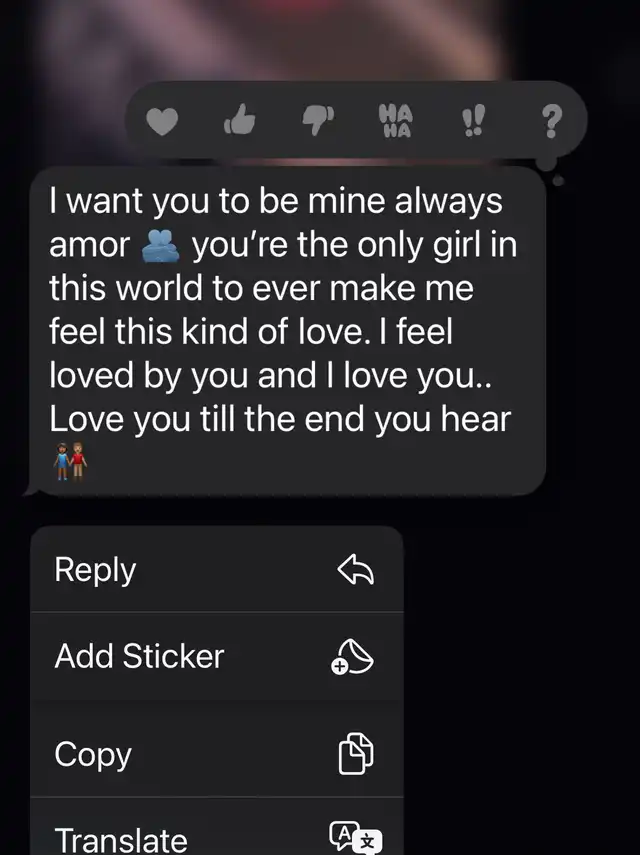Select Reply in the message menu

coord(216,570)
